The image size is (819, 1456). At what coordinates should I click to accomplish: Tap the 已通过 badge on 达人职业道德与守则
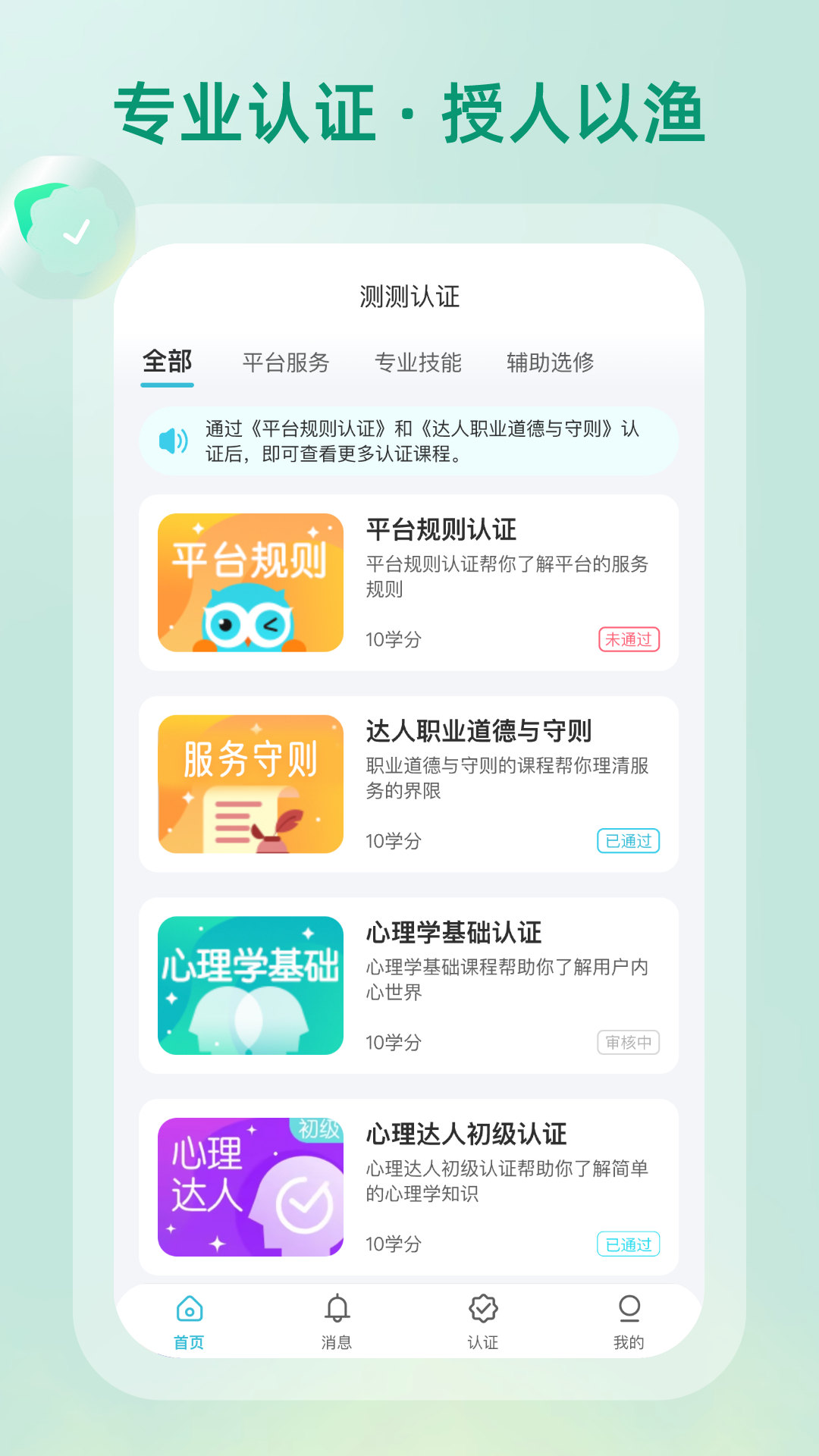[x=629, y=841]
